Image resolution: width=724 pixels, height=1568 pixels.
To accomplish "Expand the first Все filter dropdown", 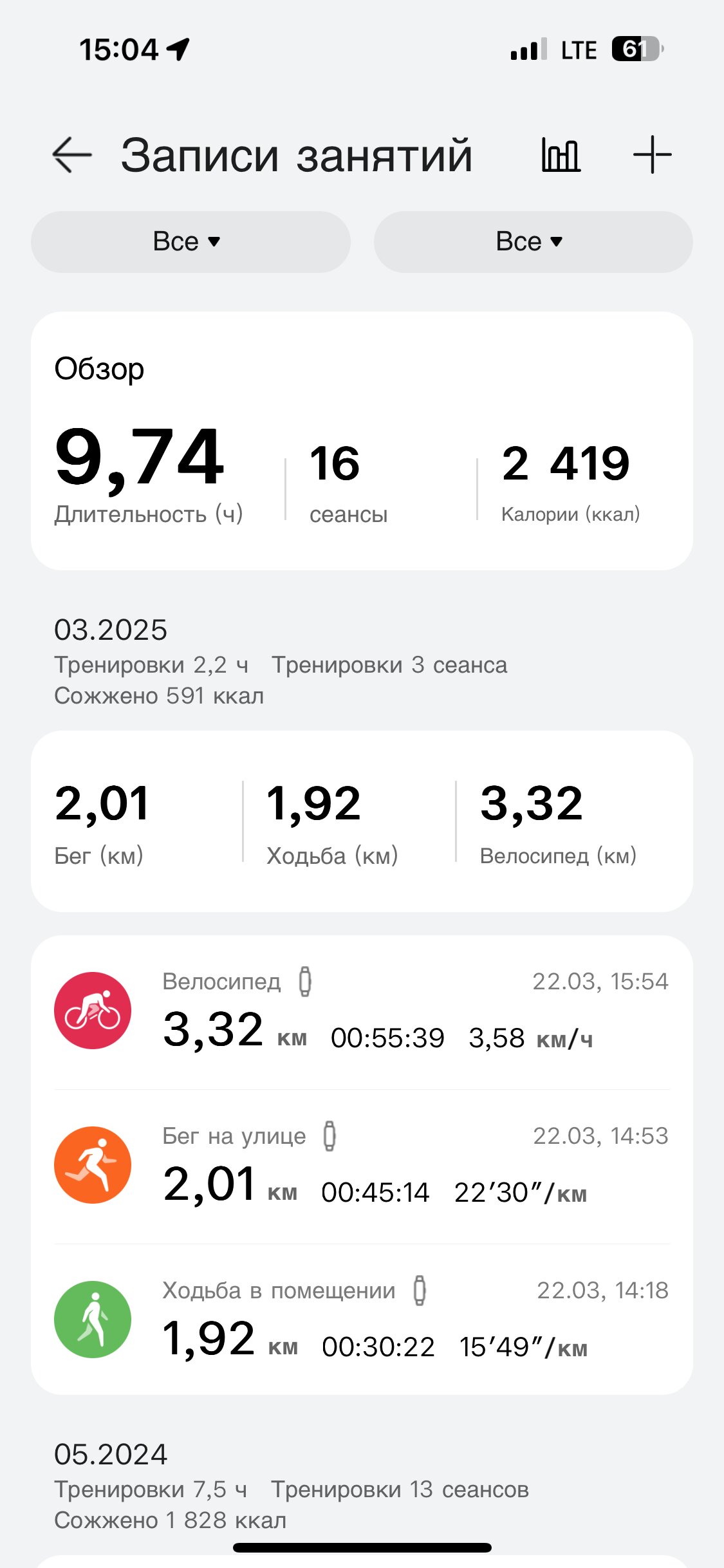I will (x=190, y=242).
